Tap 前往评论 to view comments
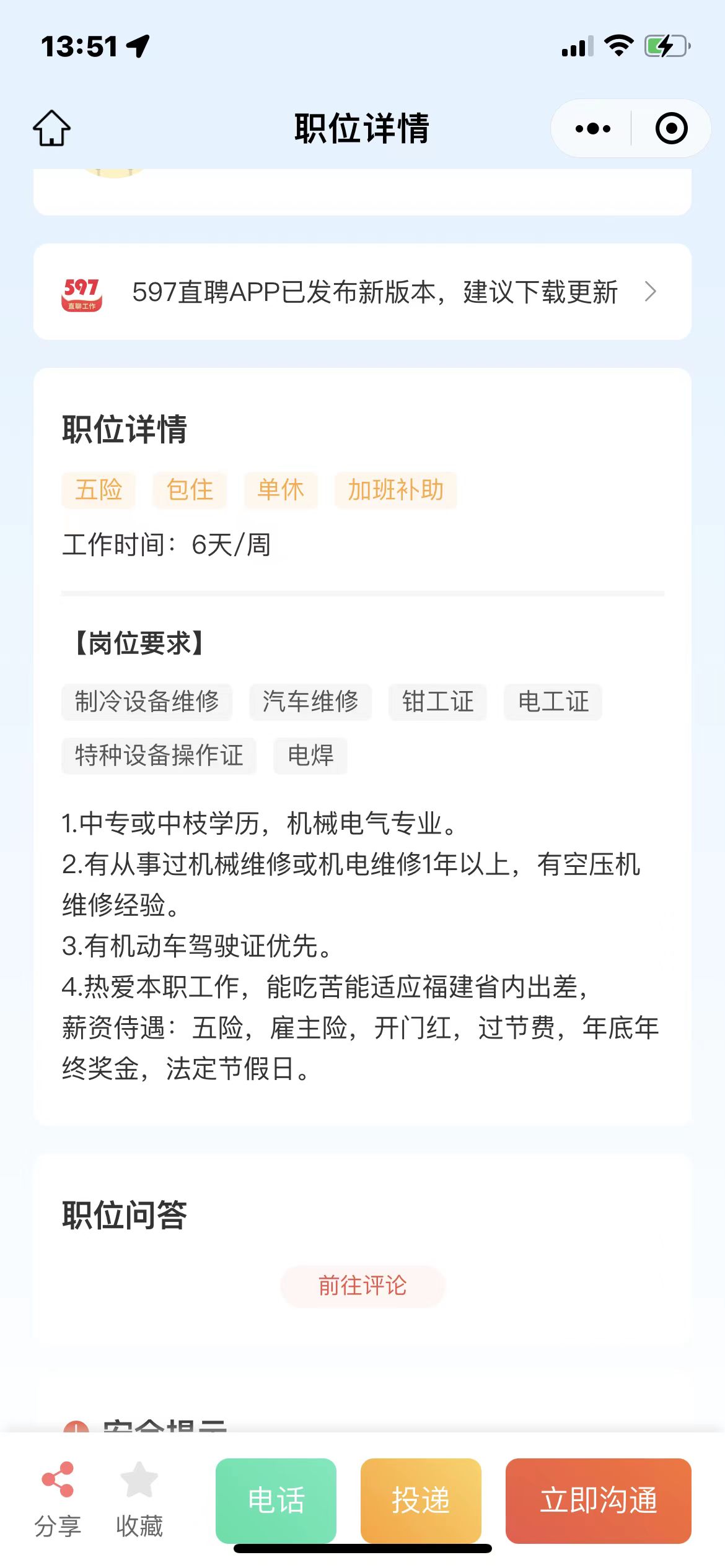The height and width of the screenshot is (1568, 725). pos(362,1286)
